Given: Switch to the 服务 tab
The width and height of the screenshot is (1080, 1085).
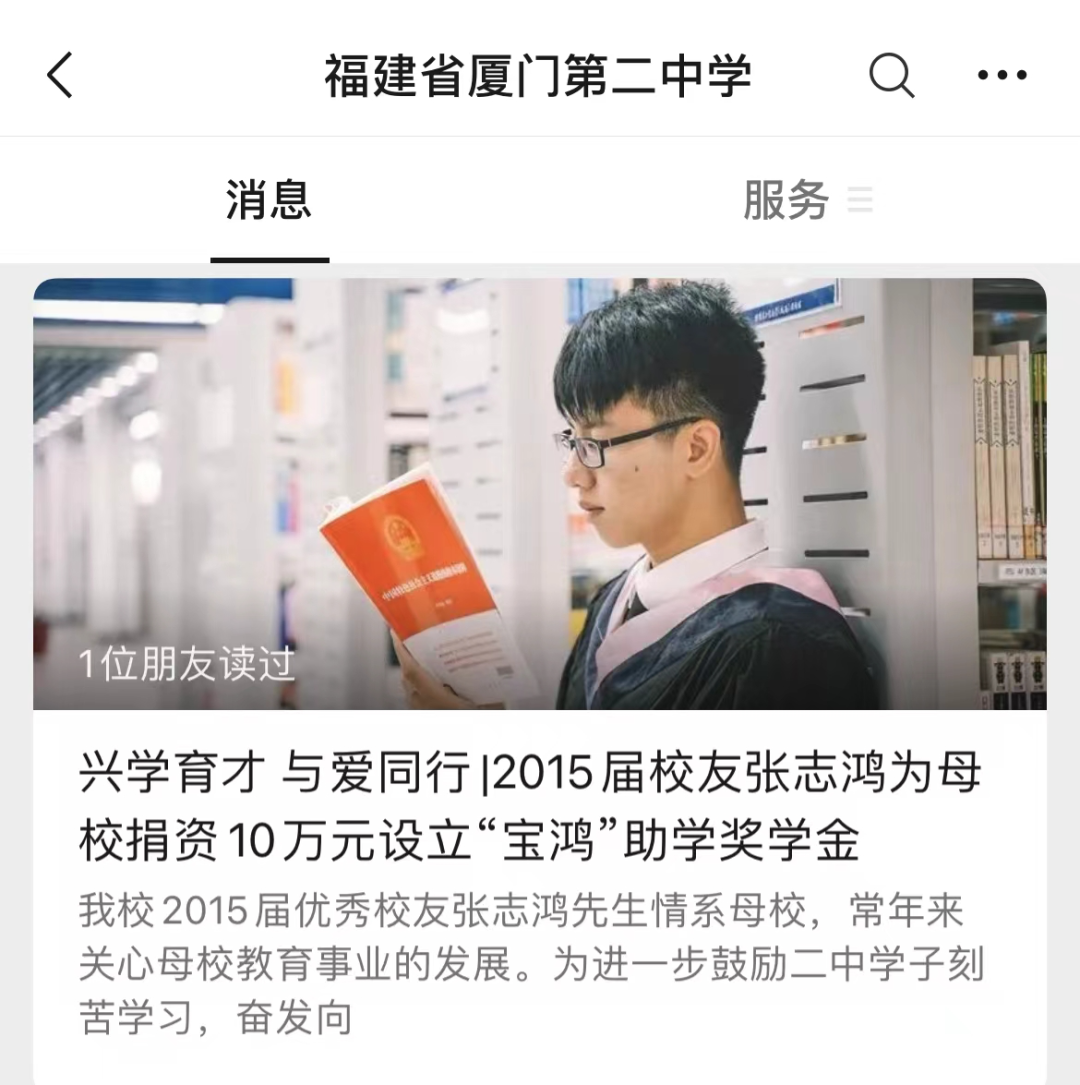Looking at the screenshot, I should (786, 200).
